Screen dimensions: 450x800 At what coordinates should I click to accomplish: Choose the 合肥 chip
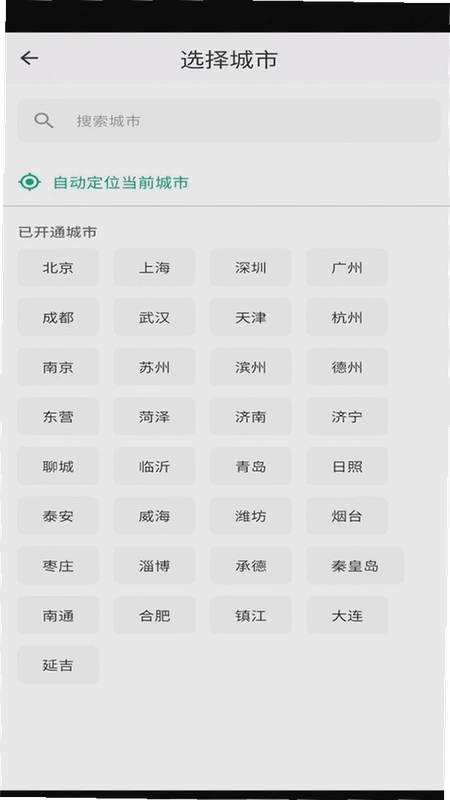154,615
